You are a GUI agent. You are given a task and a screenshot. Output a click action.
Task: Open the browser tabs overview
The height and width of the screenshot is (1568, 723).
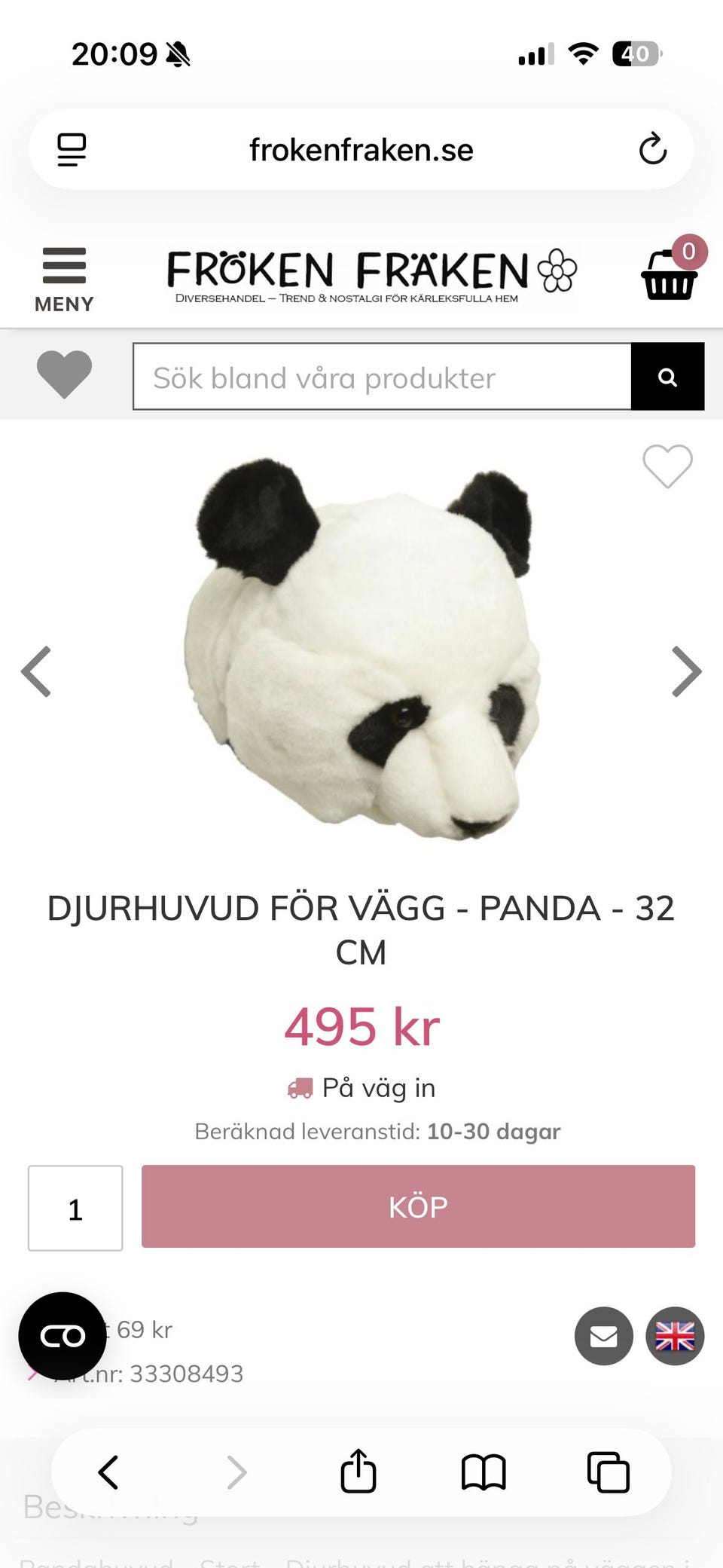coord(608,1472)
